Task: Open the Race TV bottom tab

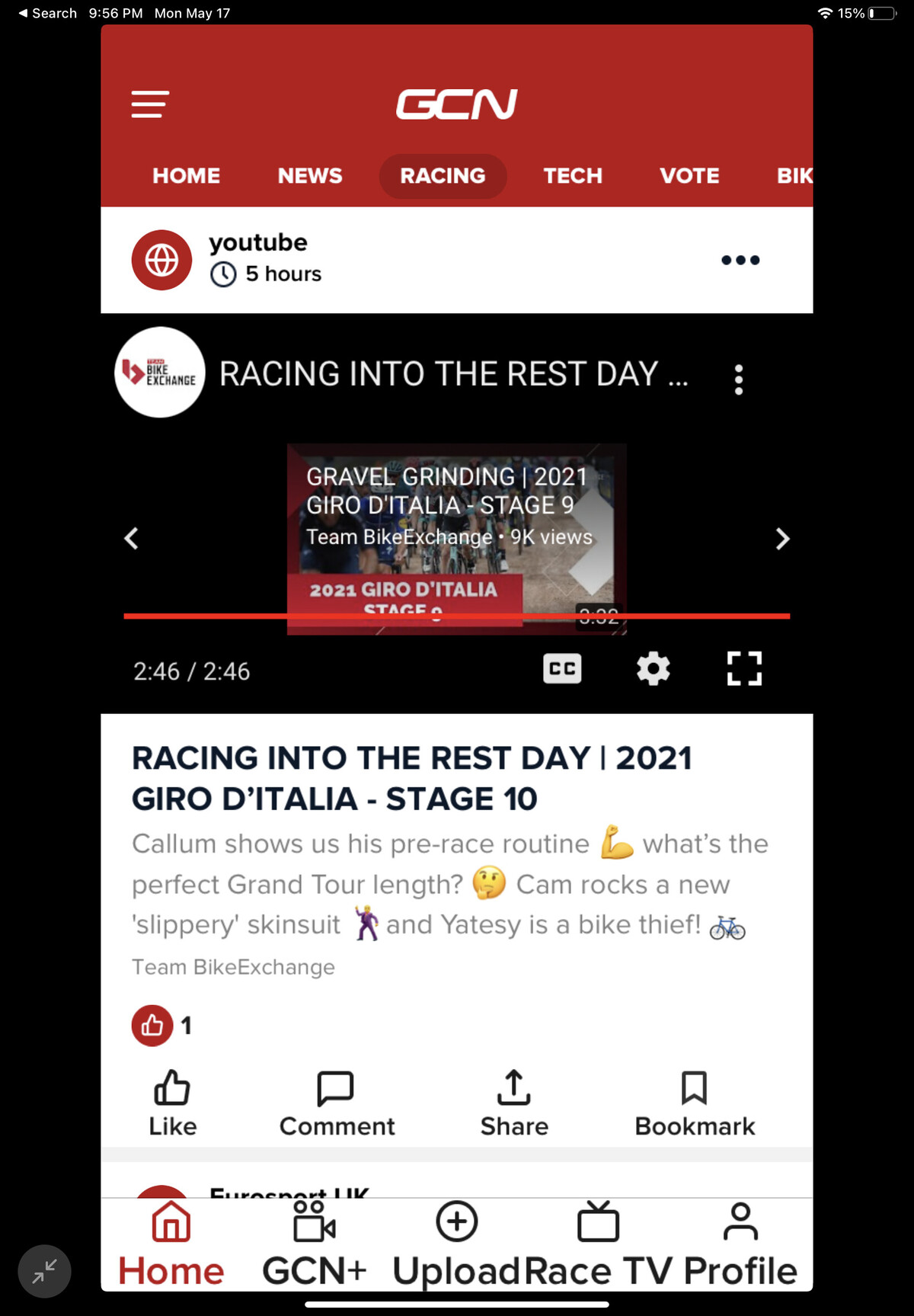Action: point(599,1242)
